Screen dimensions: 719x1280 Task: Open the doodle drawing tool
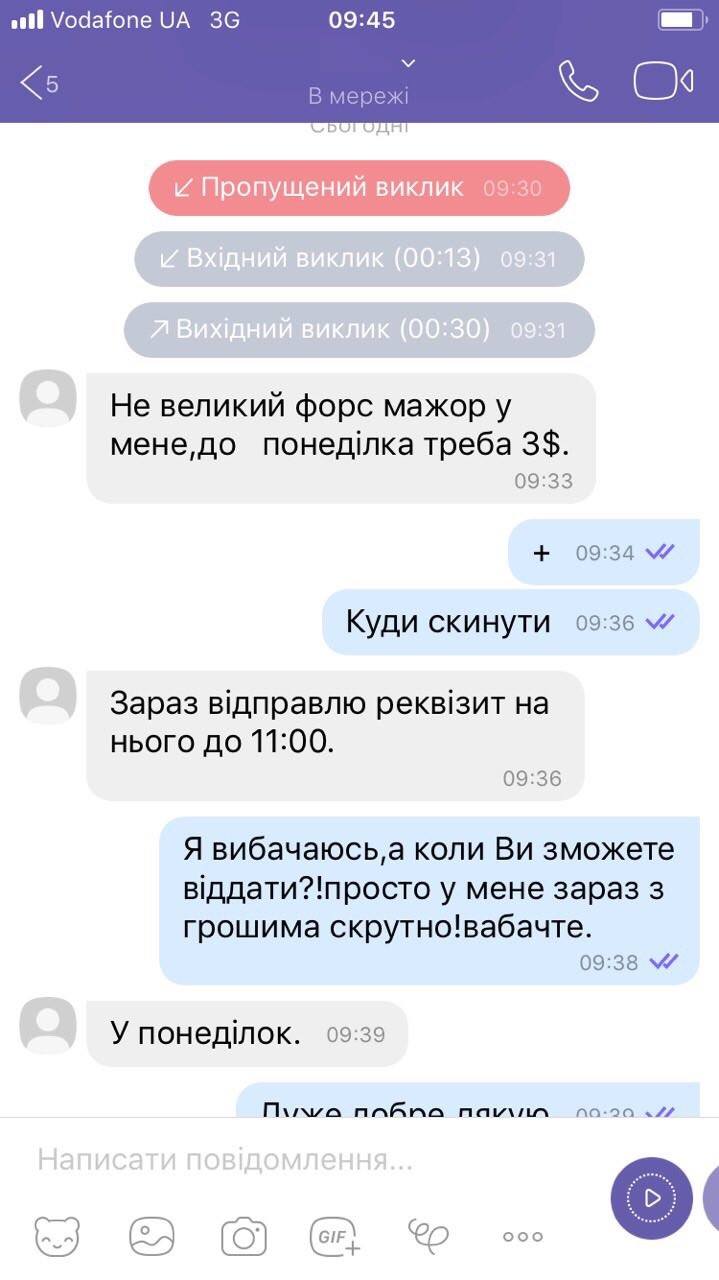pyautogui.click(x=428, y=1237)
